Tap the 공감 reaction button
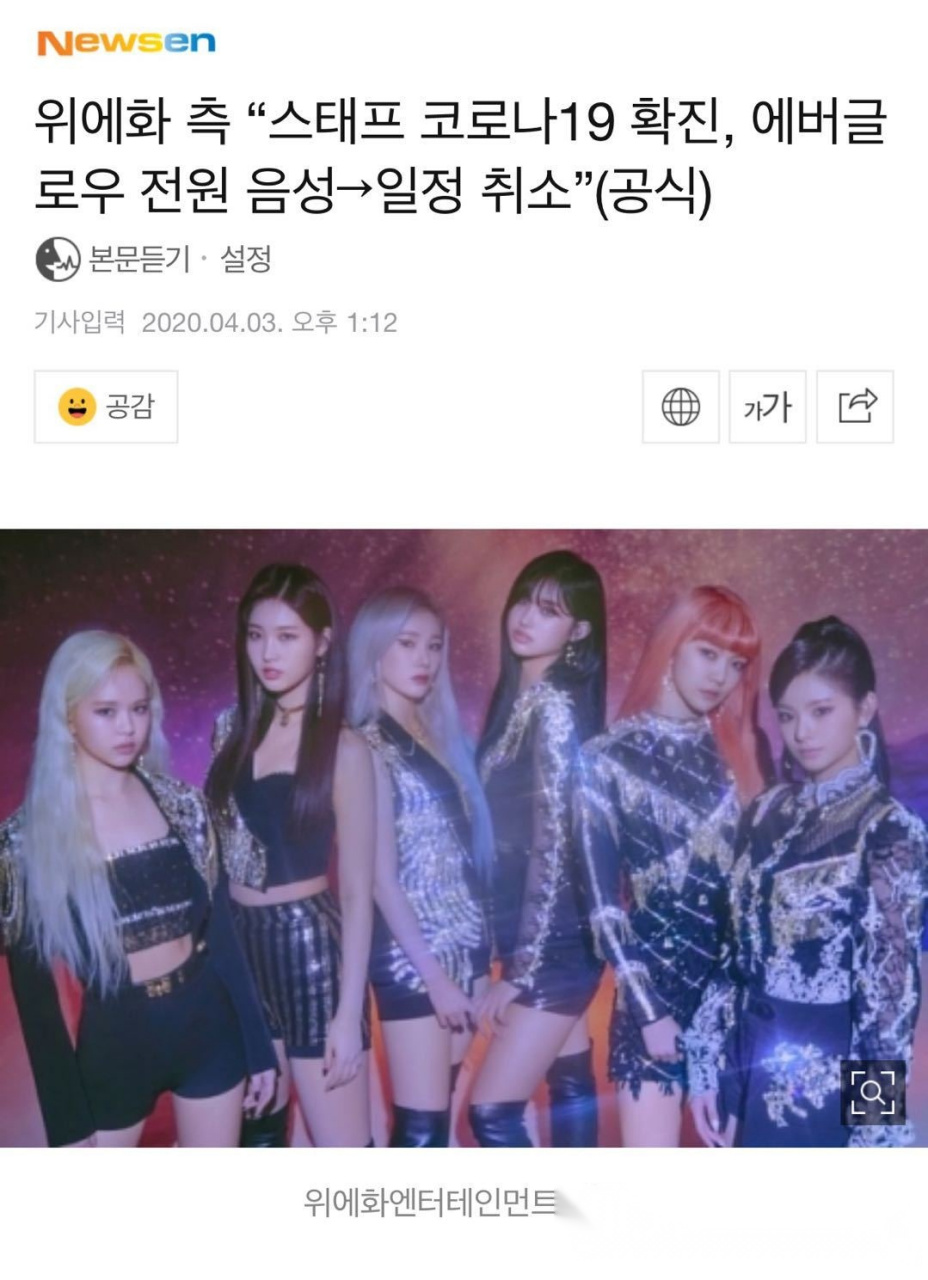928x1280 pixels. [x=106, y=407]
